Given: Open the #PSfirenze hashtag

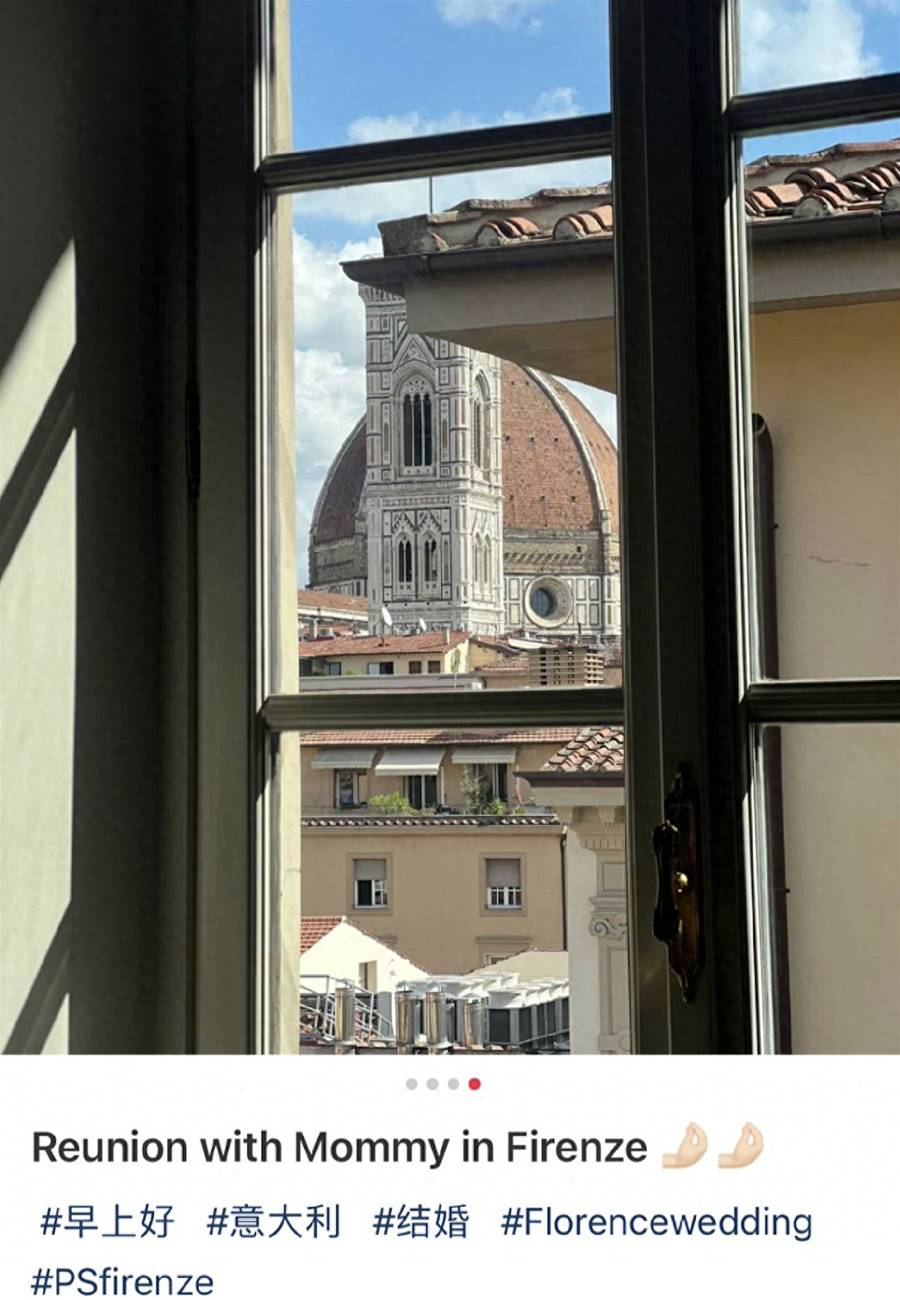Looking at the screenshot, I should coord(122,1281).
